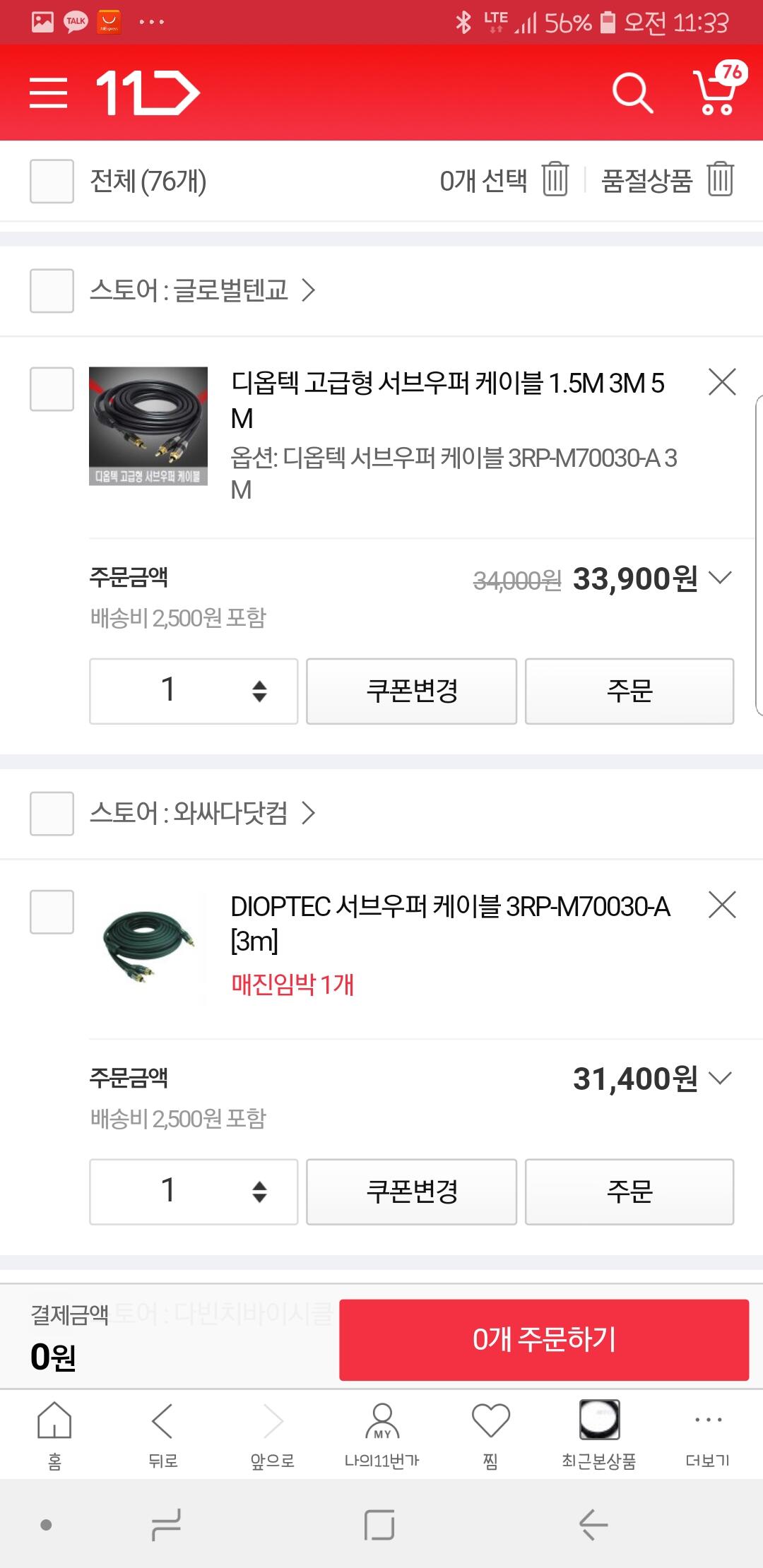Open store 글로벌텐교

click(x=202, y=290)
